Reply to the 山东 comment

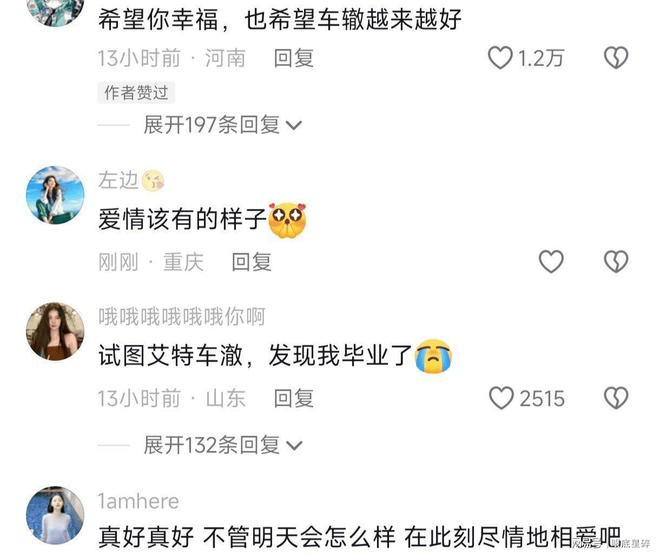coord(294,398)
